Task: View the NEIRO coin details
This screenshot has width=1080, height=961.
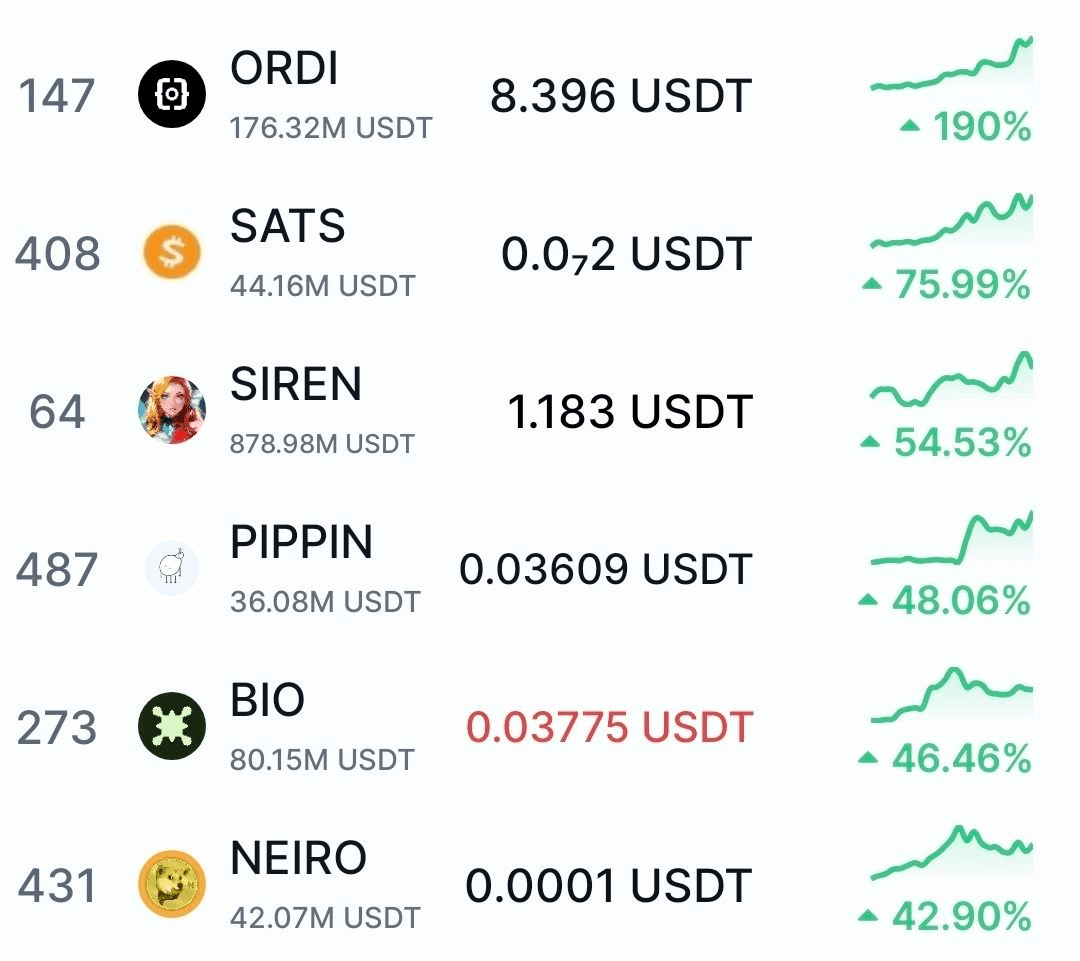Action: [298, 859]
